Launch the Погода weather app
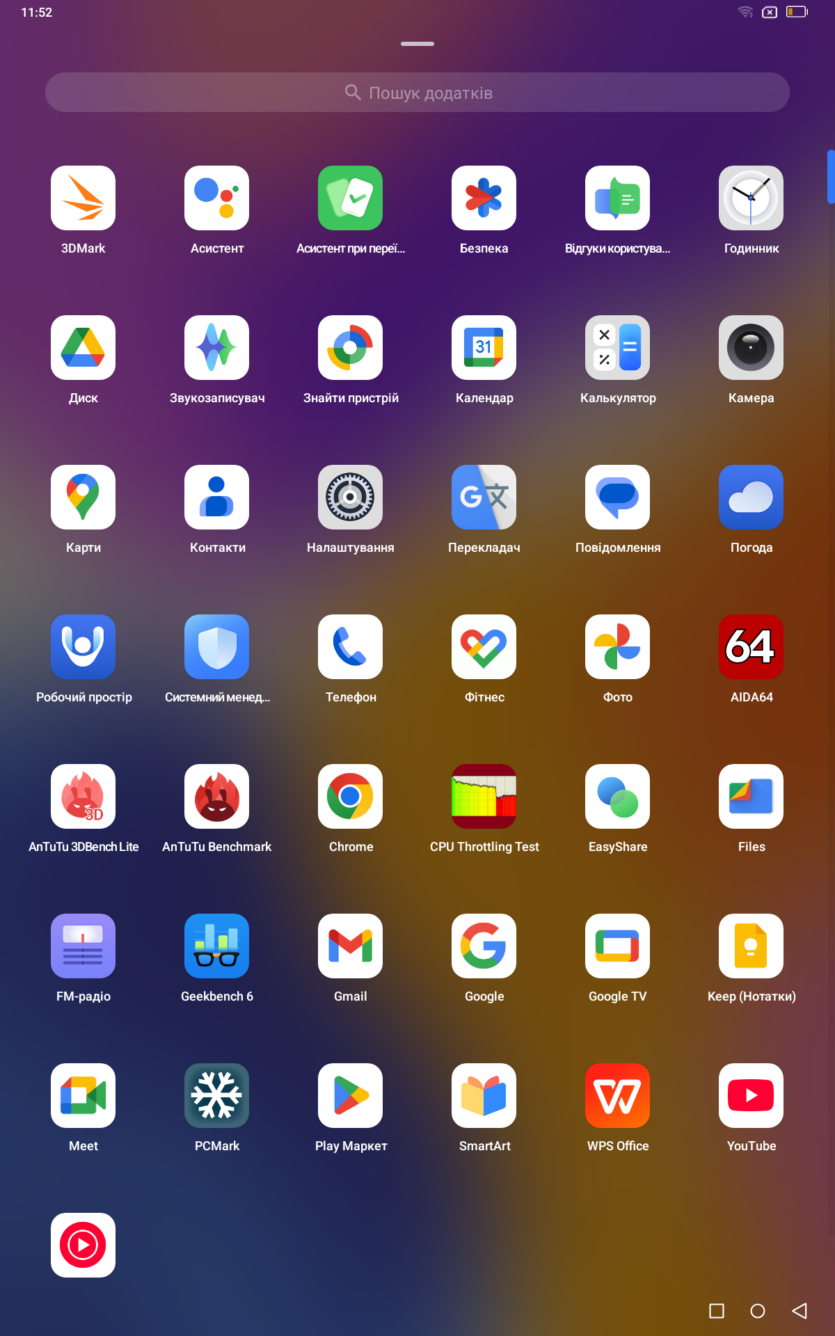Image resolution: width=835 pixels, height=1336 pixels. (751, 497)
